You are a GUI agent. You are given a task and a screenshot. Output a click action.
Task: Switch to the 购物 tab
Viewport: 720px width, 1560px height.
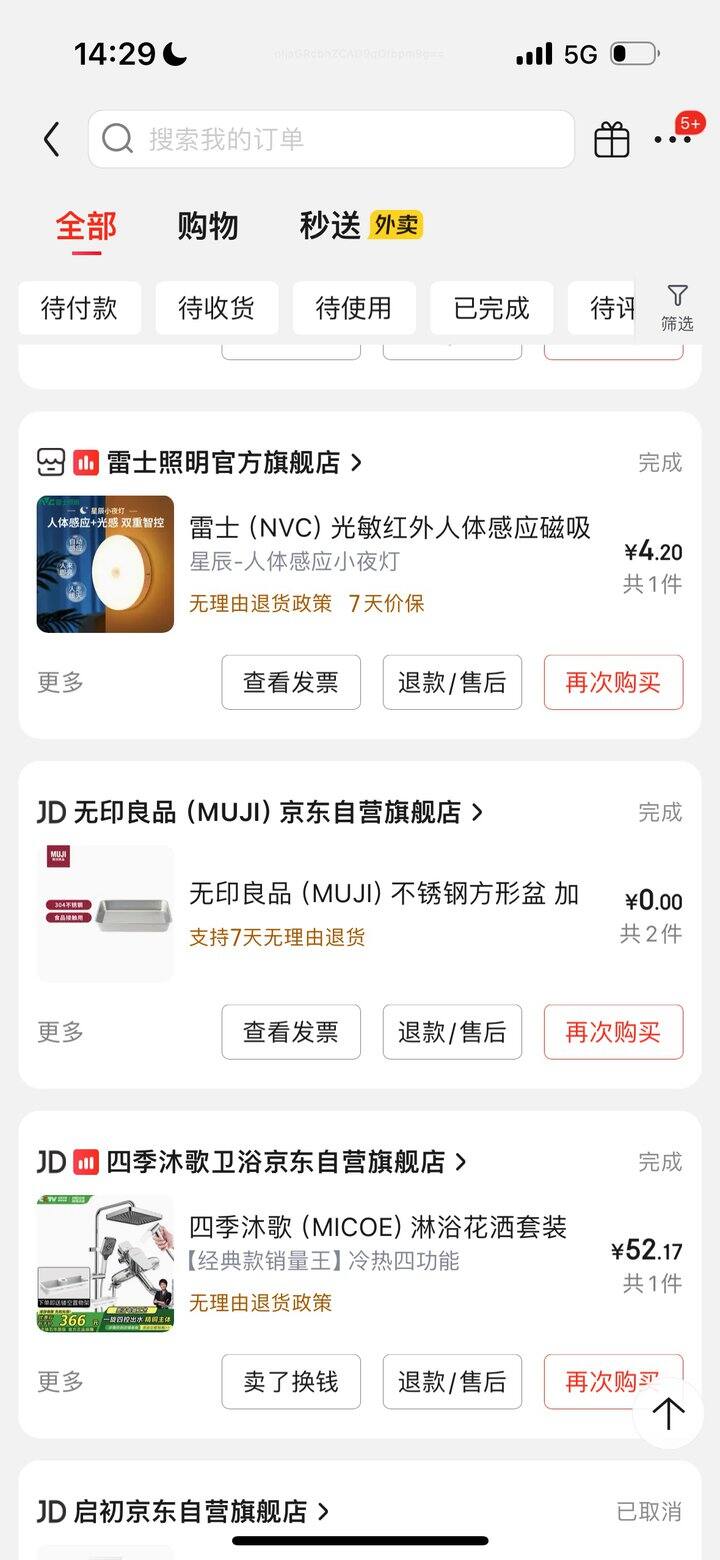click(x=208, y=226)
